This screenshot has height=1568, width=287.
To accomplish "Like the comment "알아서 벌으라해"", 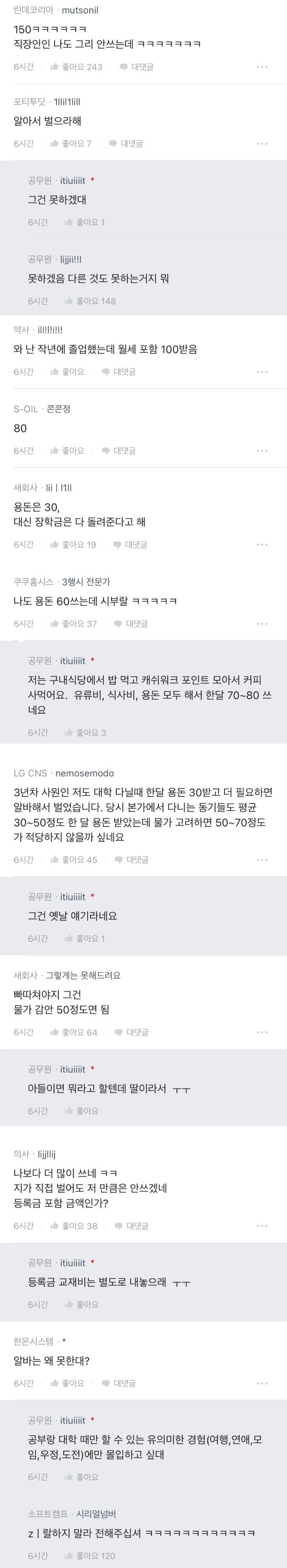I will [71, 144].
